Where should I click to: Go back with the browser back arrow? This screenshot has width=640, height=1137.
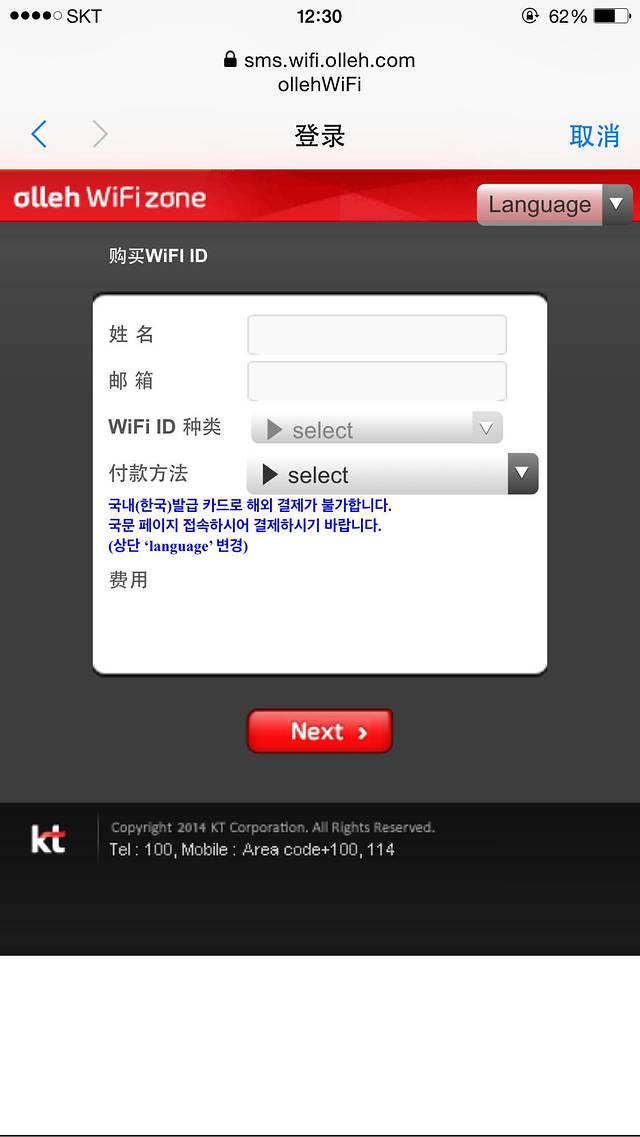pyautogui.click(x=39, y=135)
